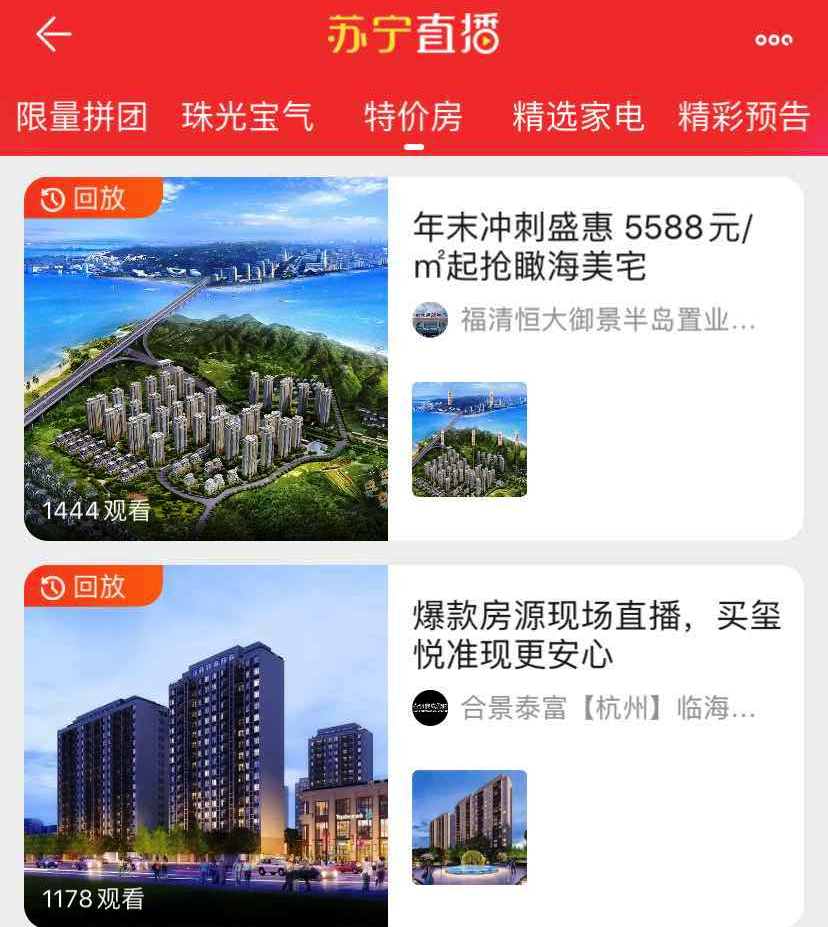Open the 精彩预告 tab
This screenshot has height=927, width=828.
pyautogui.click(x=743, y=117)
